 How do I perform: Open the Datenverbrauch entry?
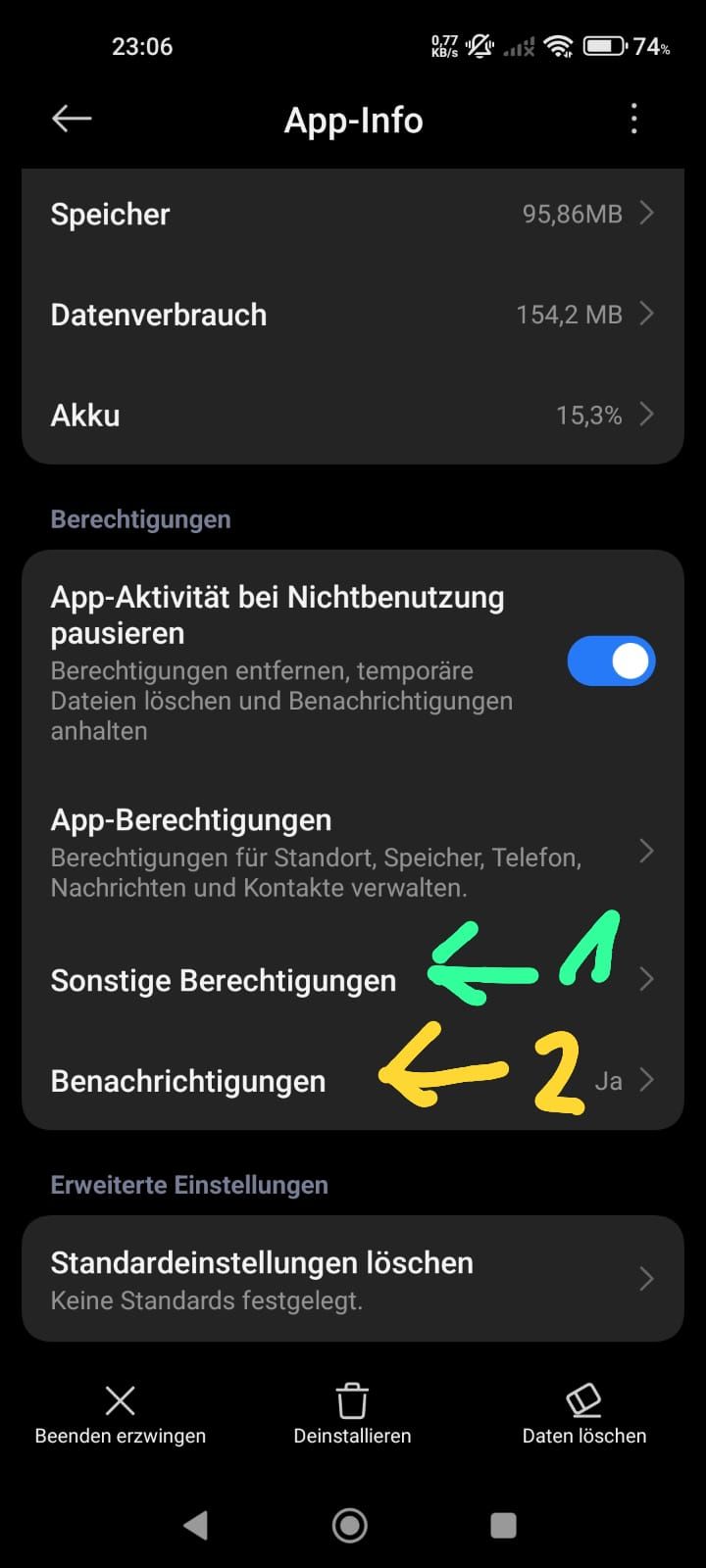(x=353, y=314)
